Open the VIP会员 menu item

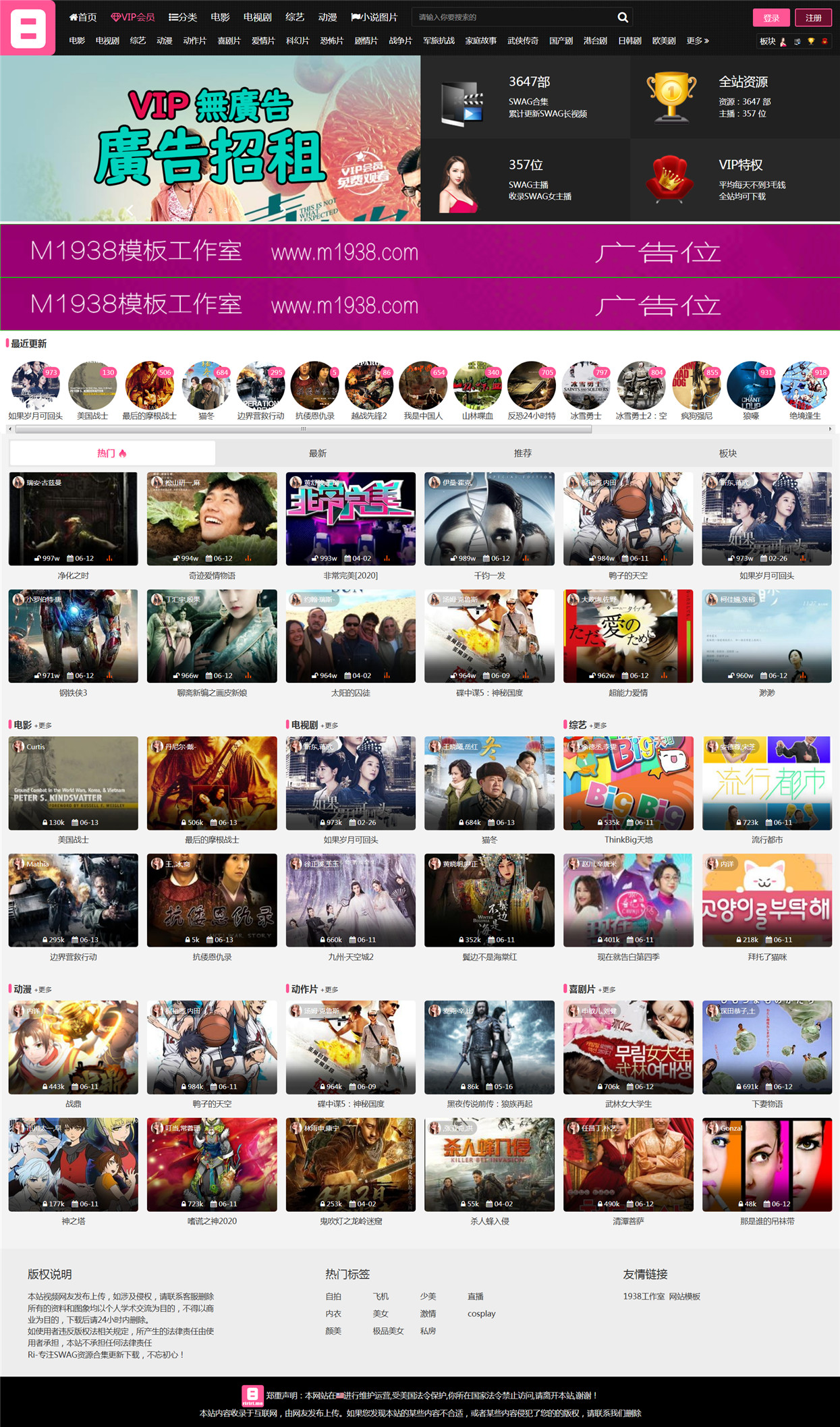tap(133, 18)
